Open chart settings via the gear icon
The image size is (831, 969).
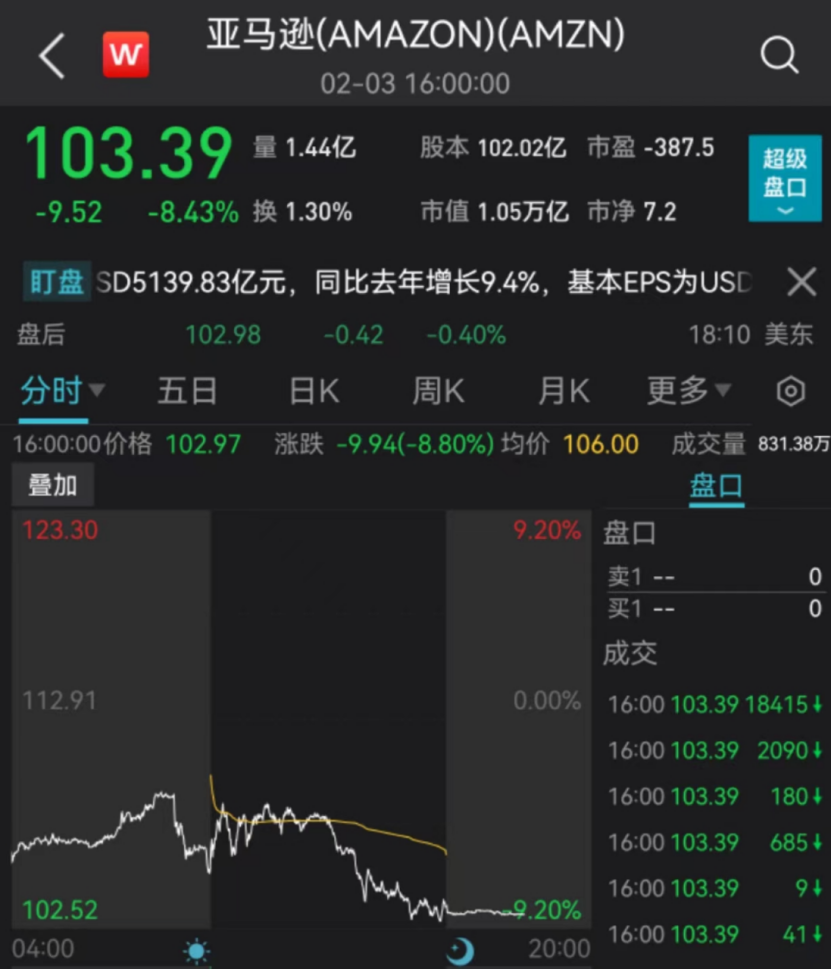pyautogui.click(x=790, y=391)
